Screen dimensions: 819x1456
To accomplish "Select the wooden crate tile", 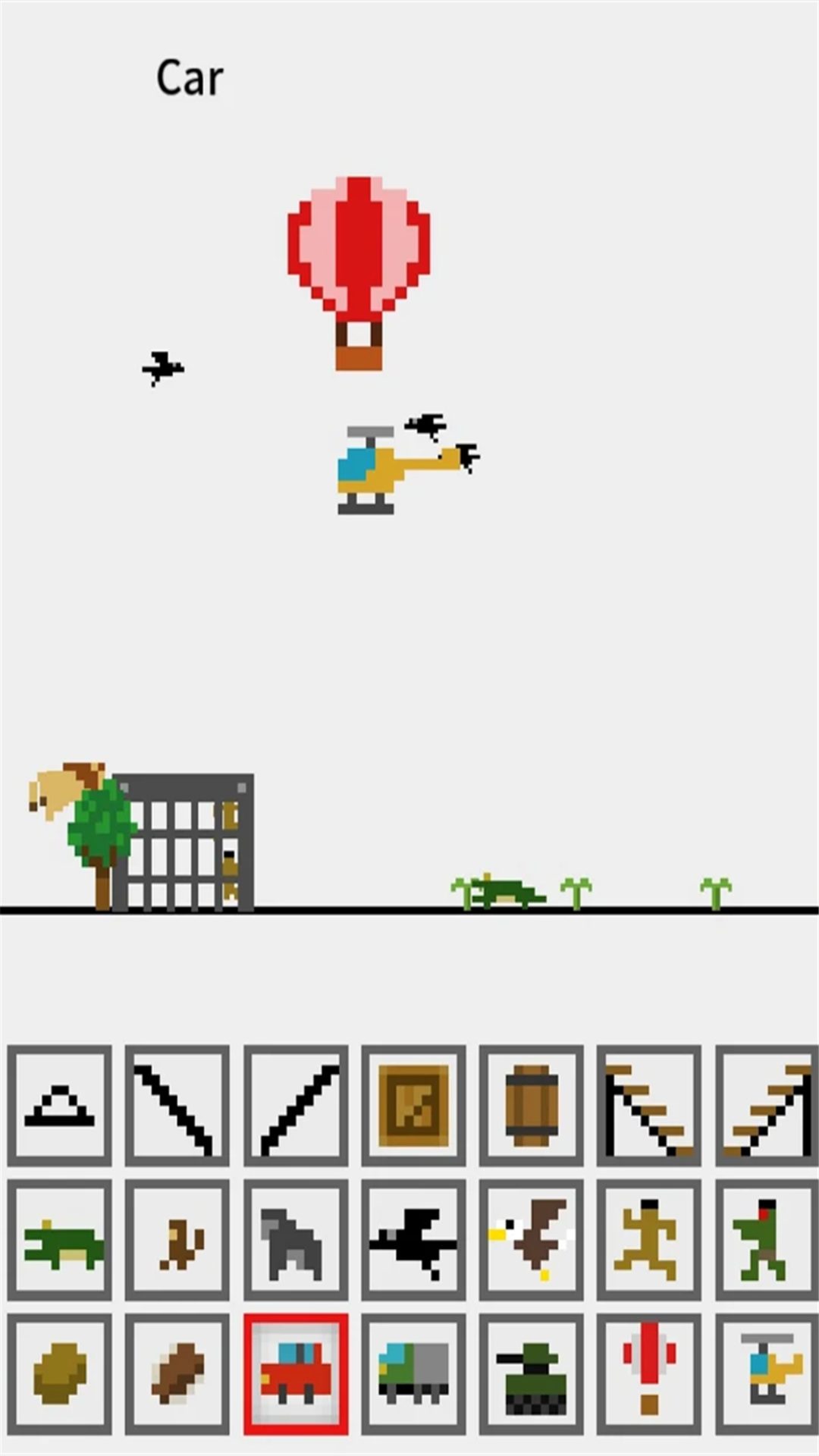I will [x=413, y=1105].
